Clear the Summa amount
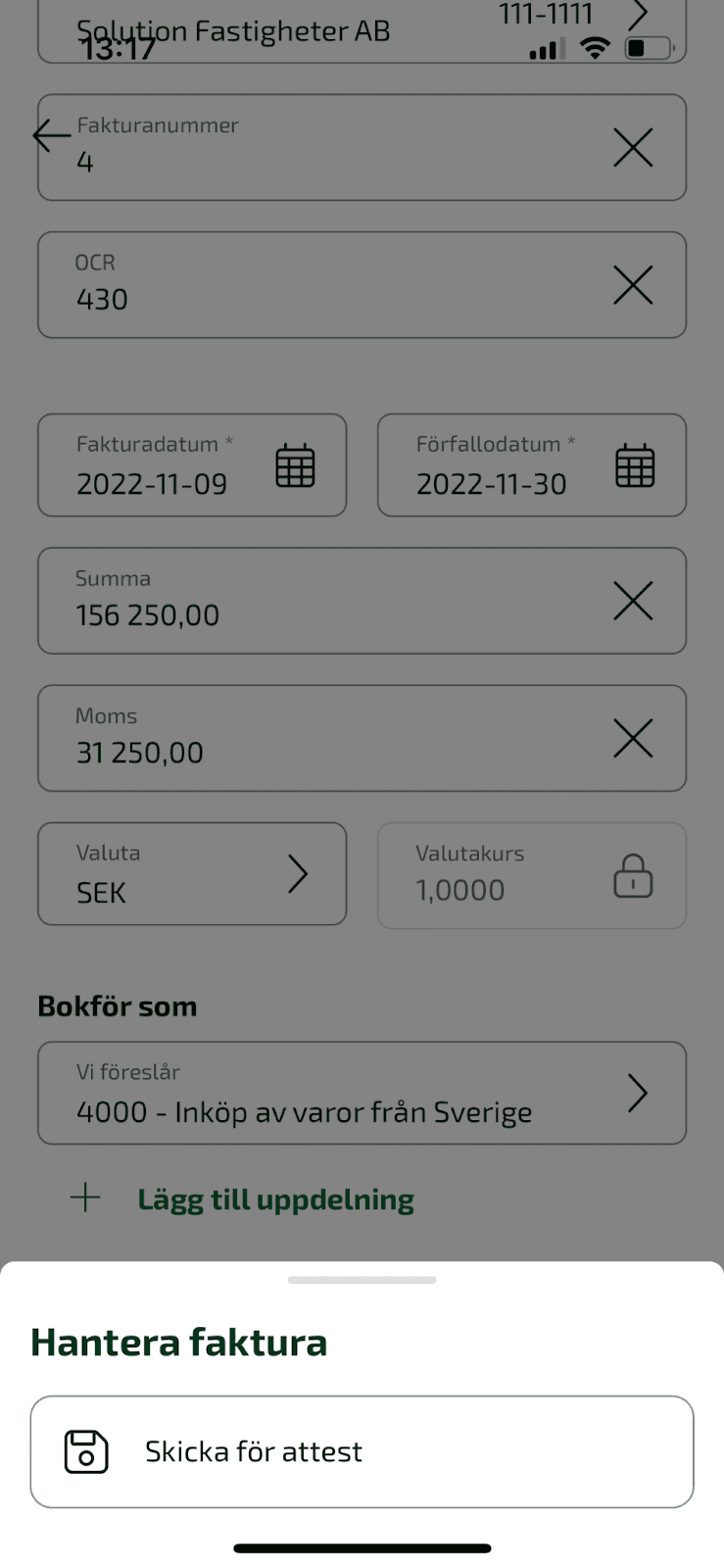This screenshot has height=1568, width=724. point(633,601)
